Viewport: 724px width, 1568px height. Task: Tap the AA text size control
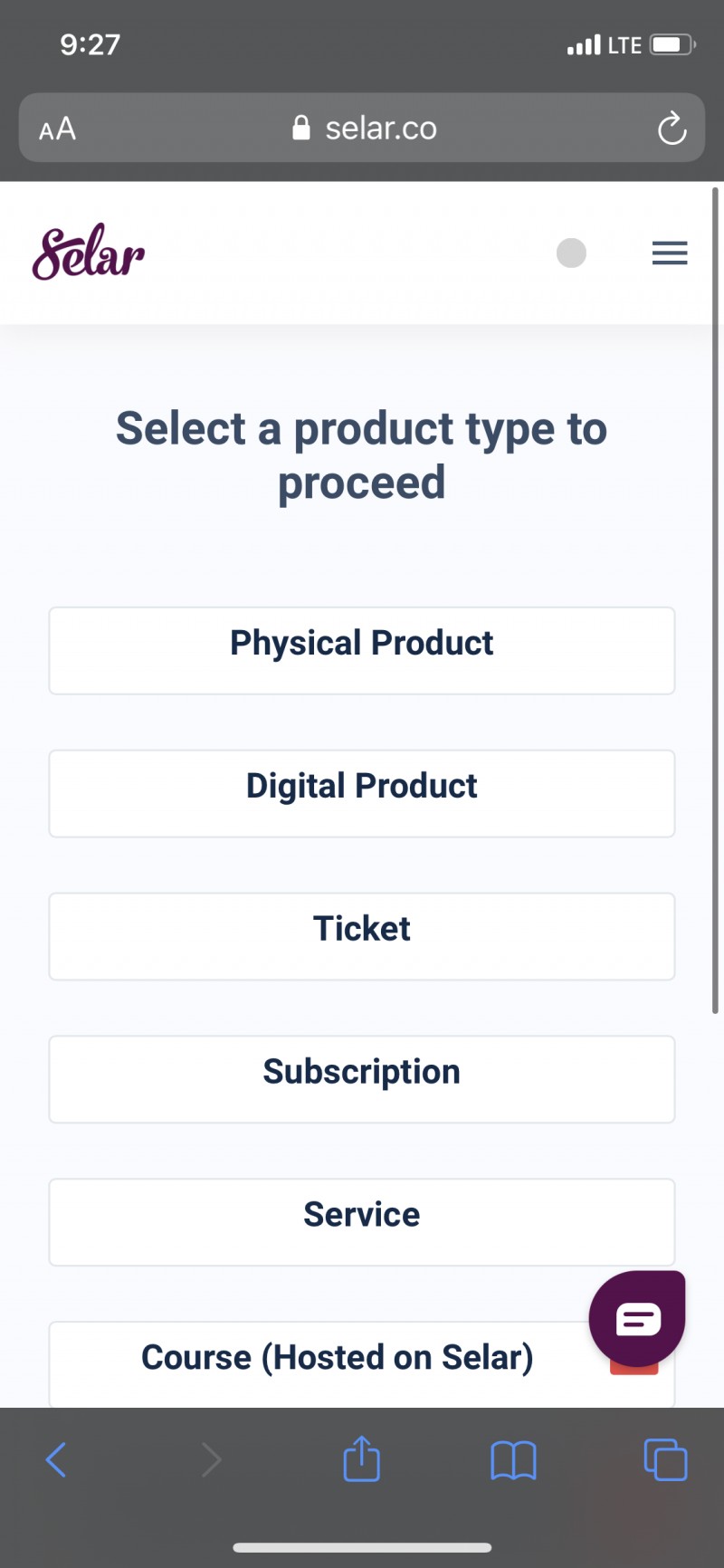[x=56, y=129]
